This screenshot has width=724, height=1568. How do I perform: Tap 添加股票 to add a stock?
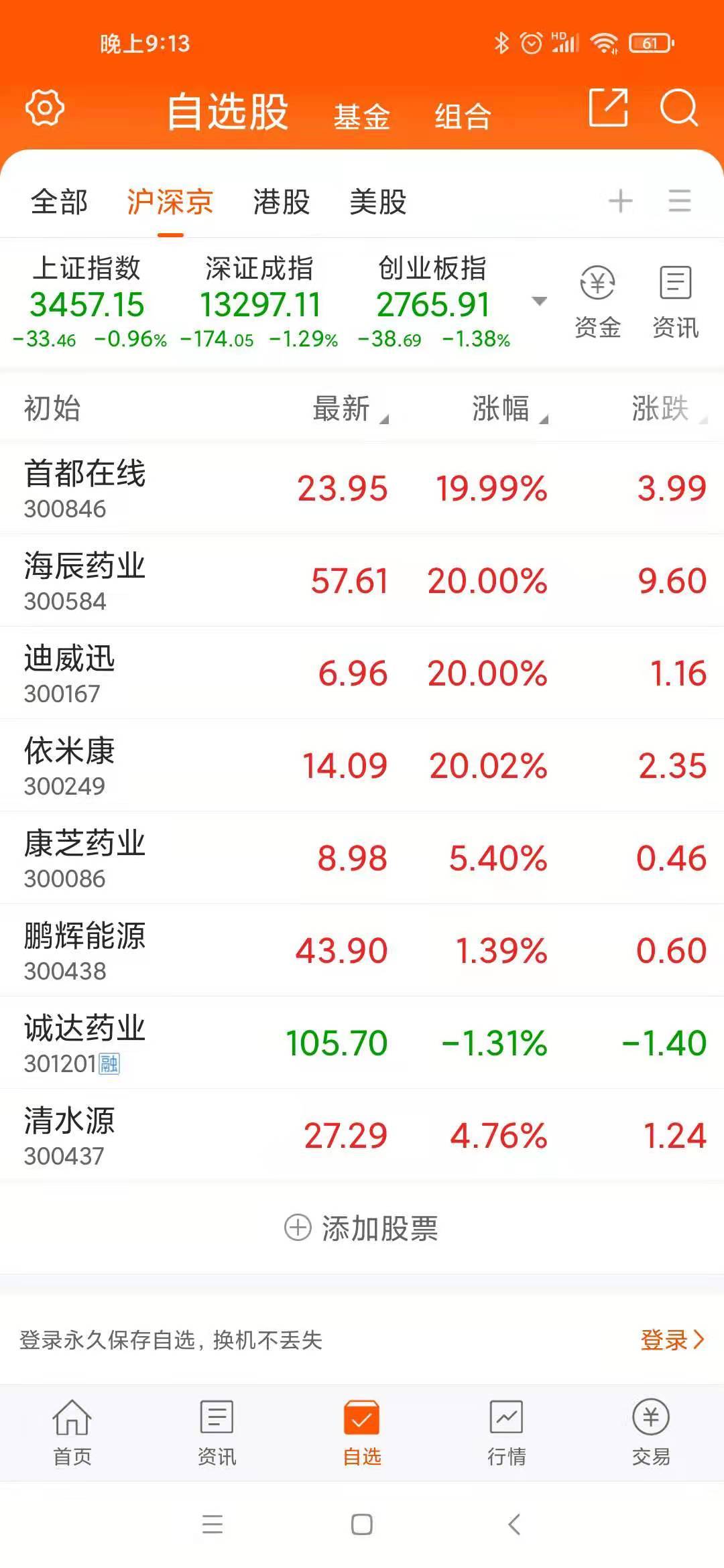[362, 1228]
